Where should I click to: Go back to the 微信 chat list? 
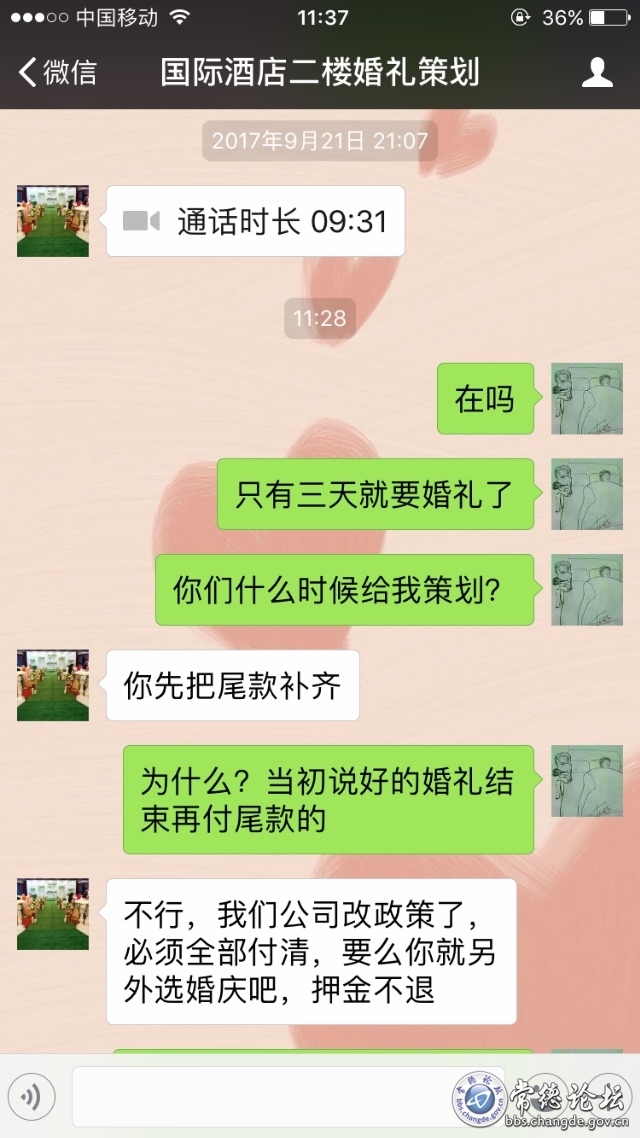58,72
